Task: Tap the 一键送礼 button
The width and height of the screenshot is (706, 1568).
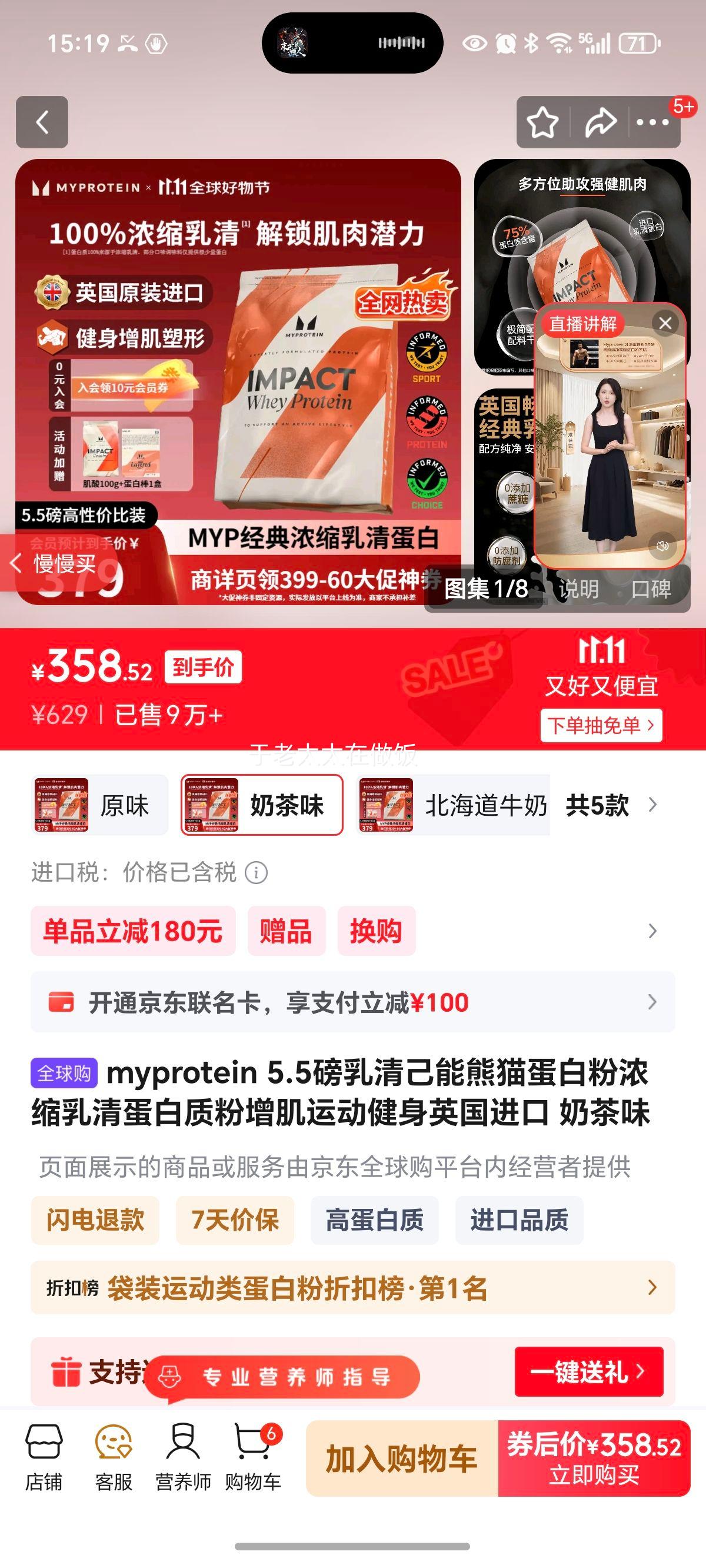Action: pyautogui.click(x=588, y=1372)
